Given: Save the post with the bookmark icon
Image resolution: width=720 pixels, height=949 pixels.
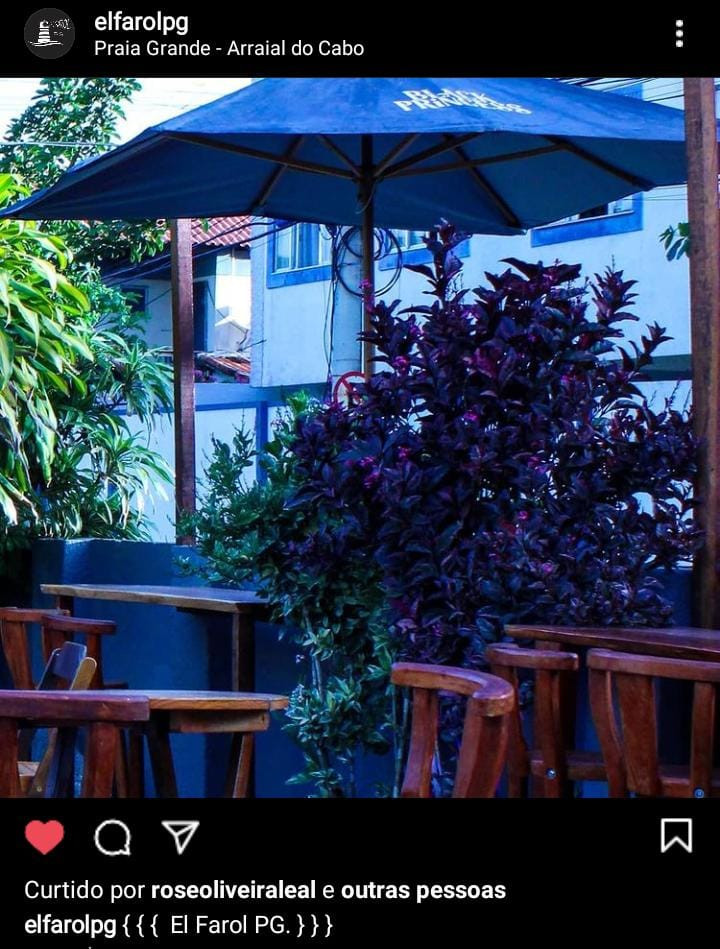Looking at the screenshot, I should (x=676, y=835).
